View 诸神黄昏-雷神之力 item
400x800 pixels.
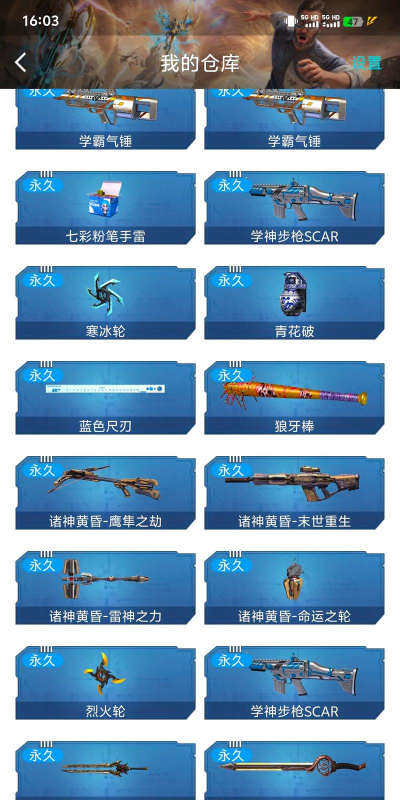coord(106,587)
